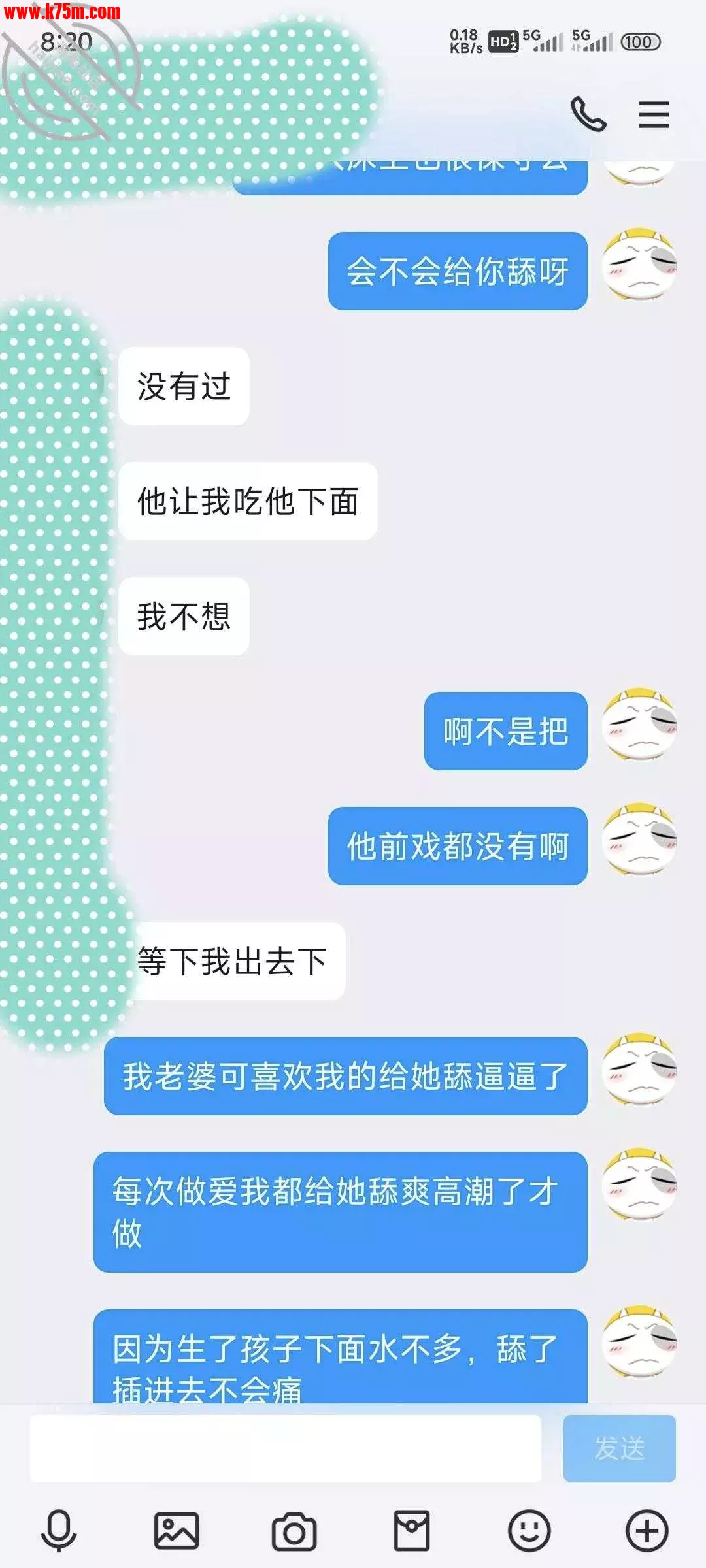Expand more options with the plus icon
Viewport: 706px width, 1568px height.
coord(647,1530)
